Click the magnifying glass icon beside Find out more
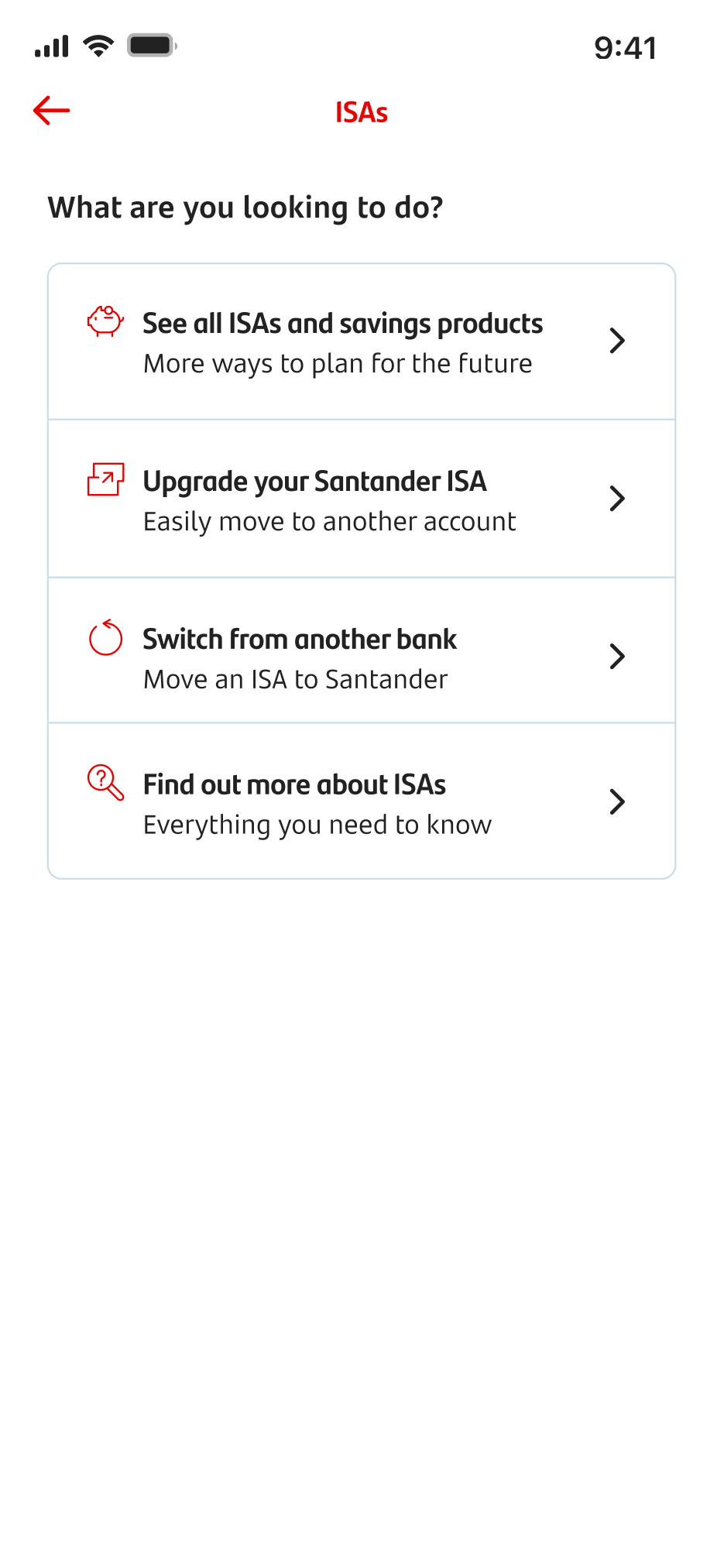This screenshot has width=724, height=1568. point(105,784)
